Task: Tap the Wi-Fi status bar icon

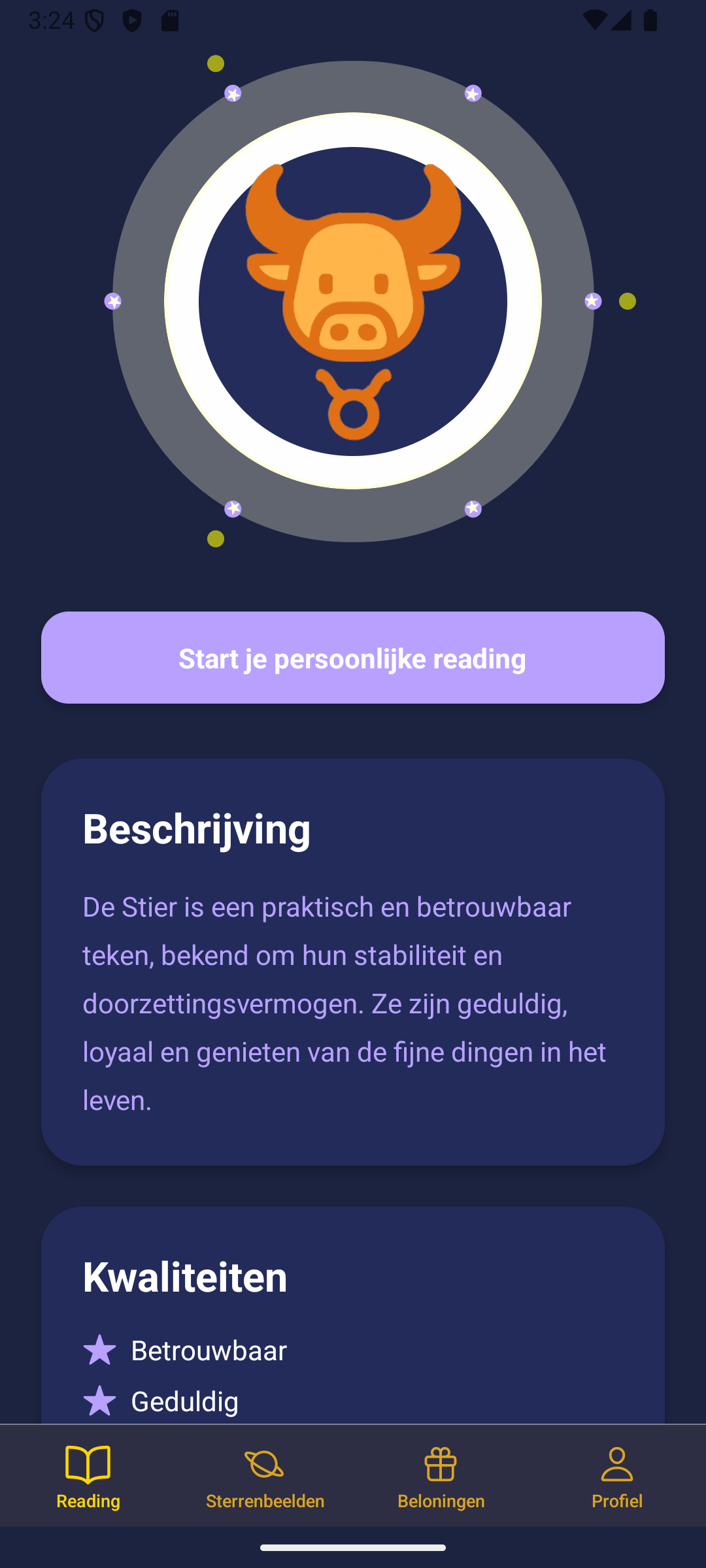Action: tap(594, 20)
